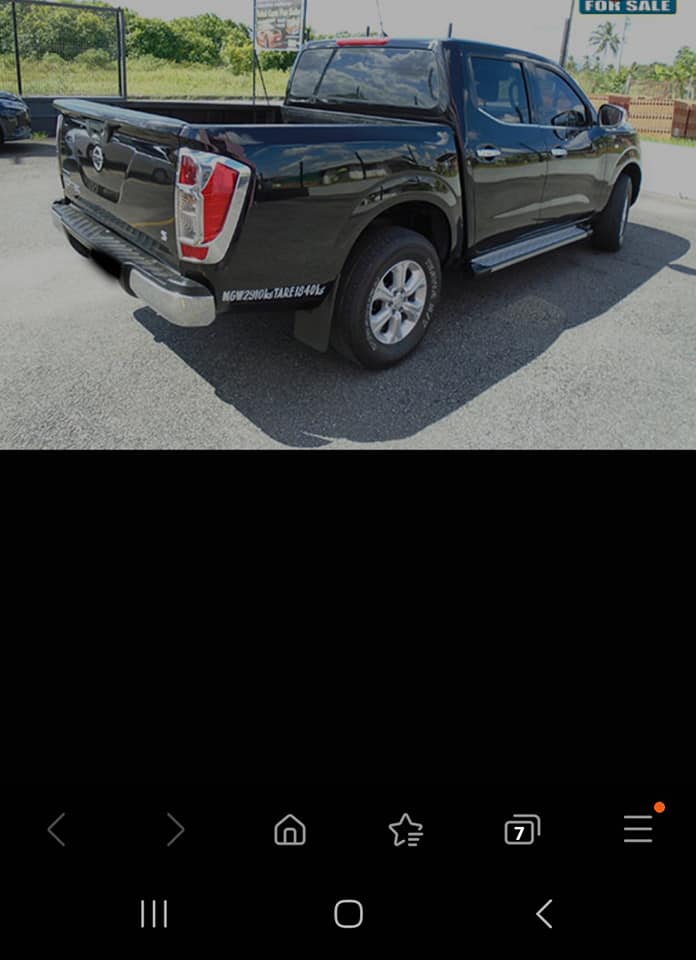Screen dimensions: 696x960
Task: Tap the black pickup truck photo
Action: tap(348, 225)
